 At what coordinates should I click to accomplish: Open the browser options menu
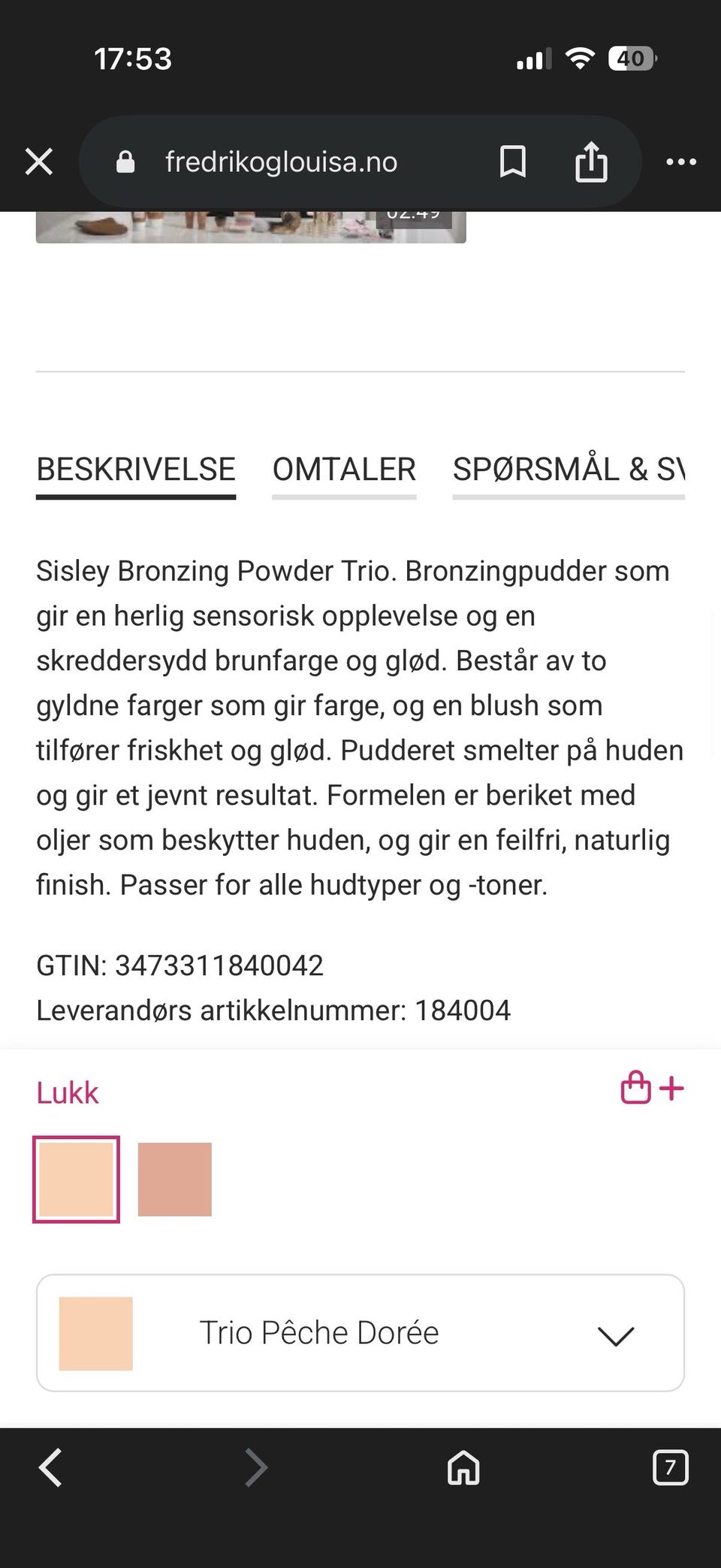[680, 161]
